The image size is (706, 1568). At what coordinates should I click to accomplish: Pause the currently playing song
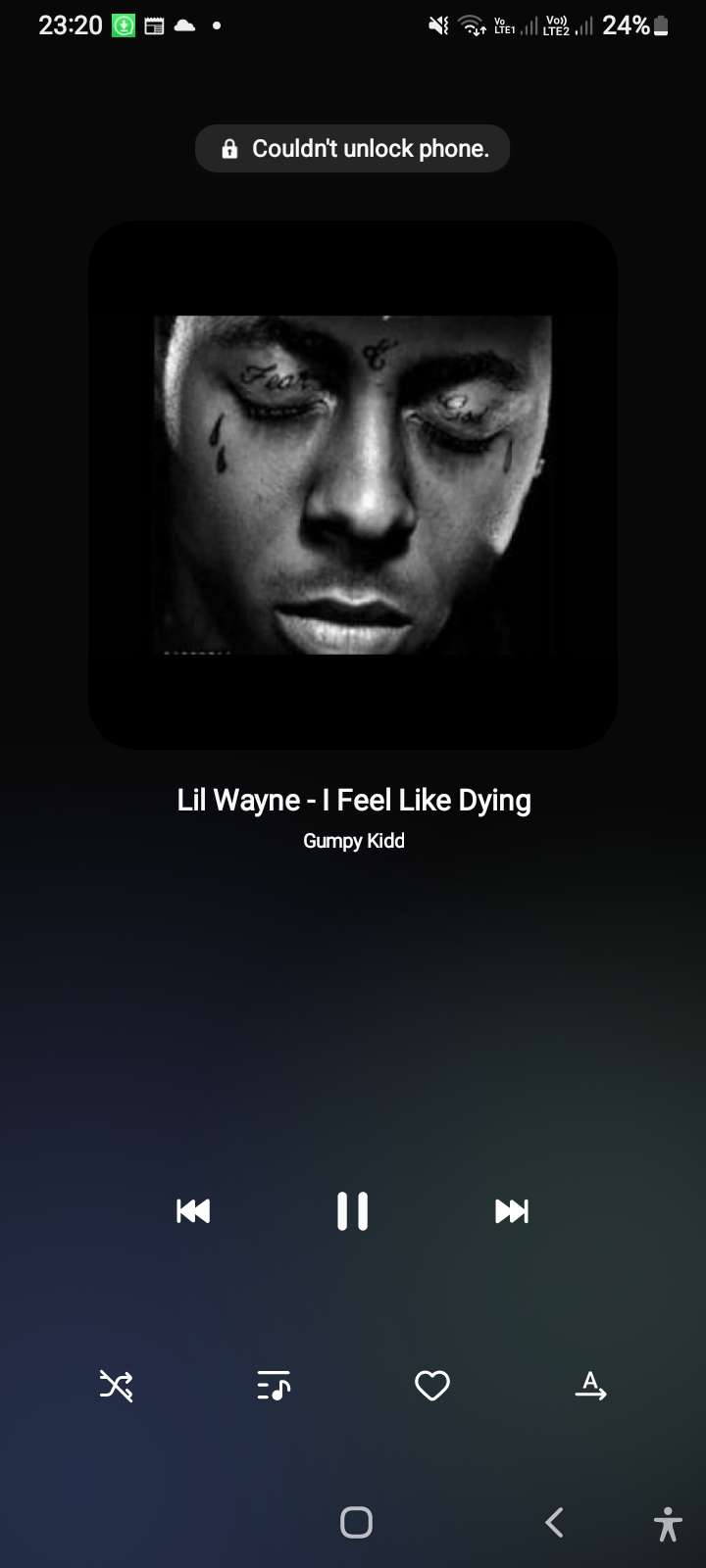[352, 1211]
